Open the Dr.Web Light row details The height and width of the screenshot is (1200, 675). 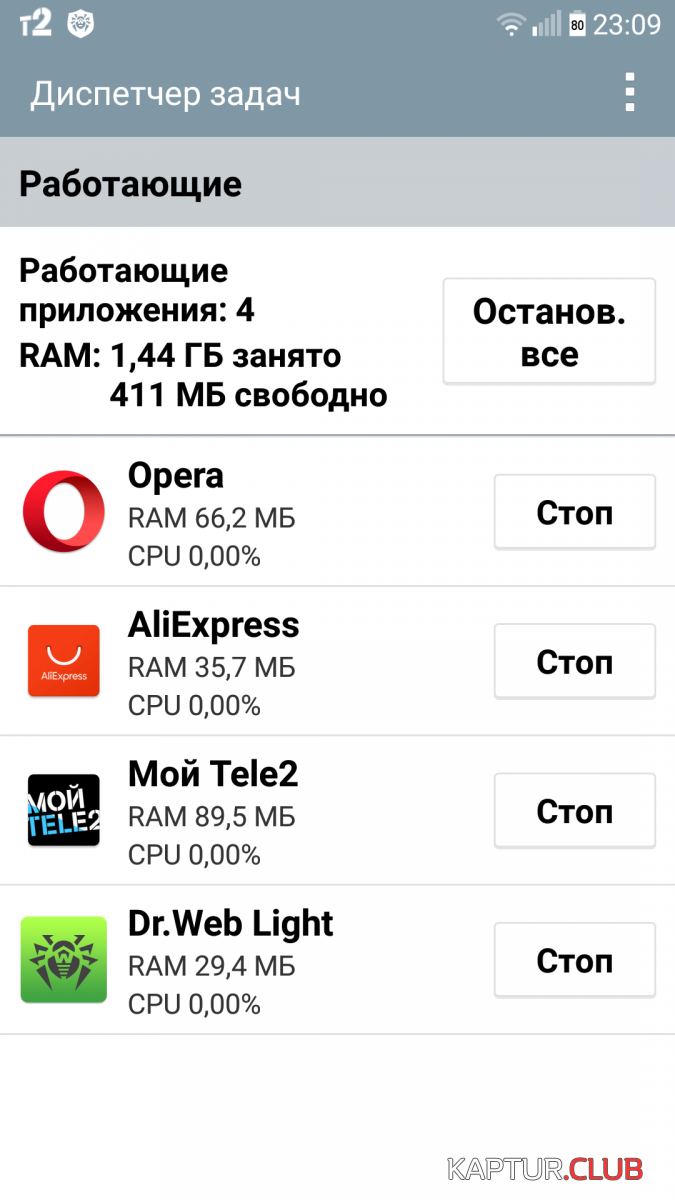pos(337,960)
